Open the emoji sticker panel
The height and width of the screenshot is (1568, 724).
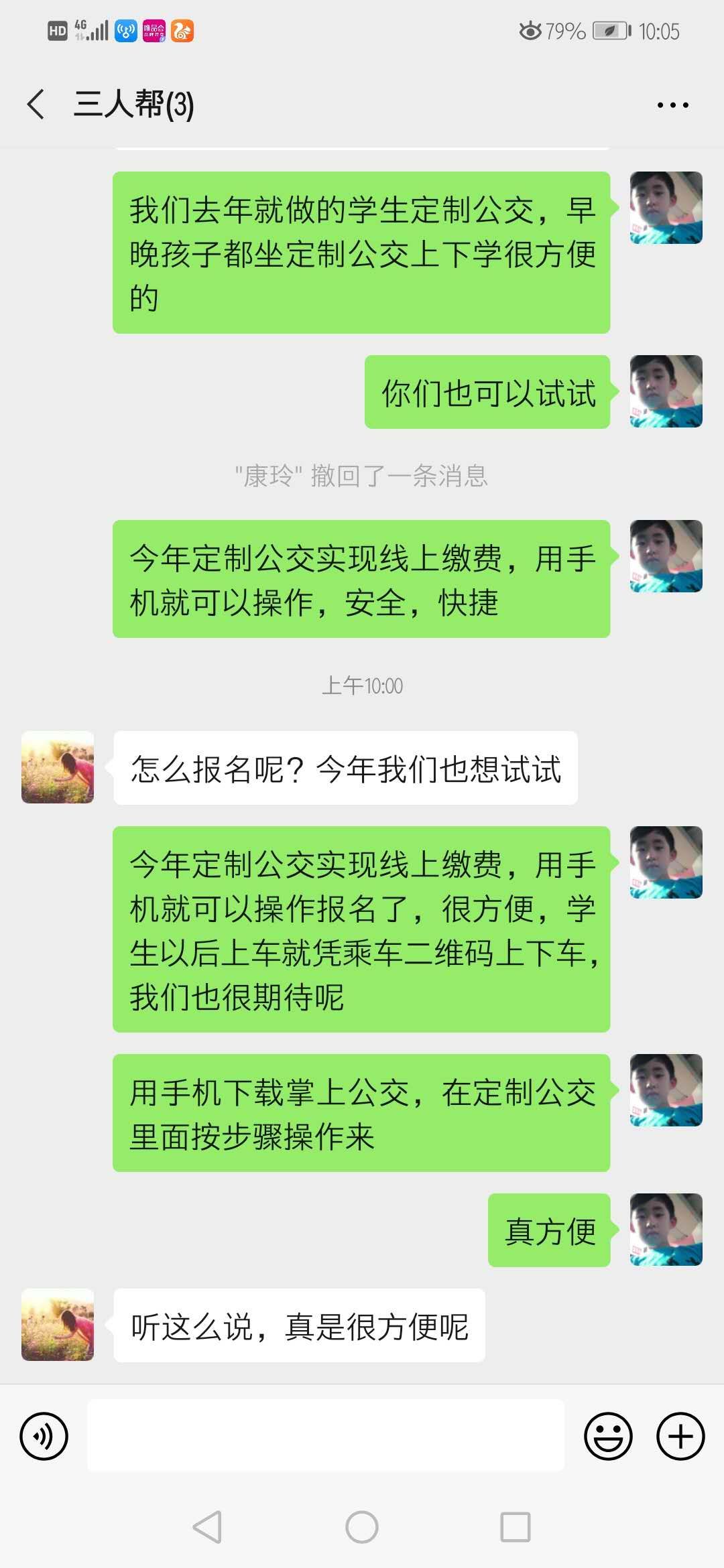(x=608, y=1436)
